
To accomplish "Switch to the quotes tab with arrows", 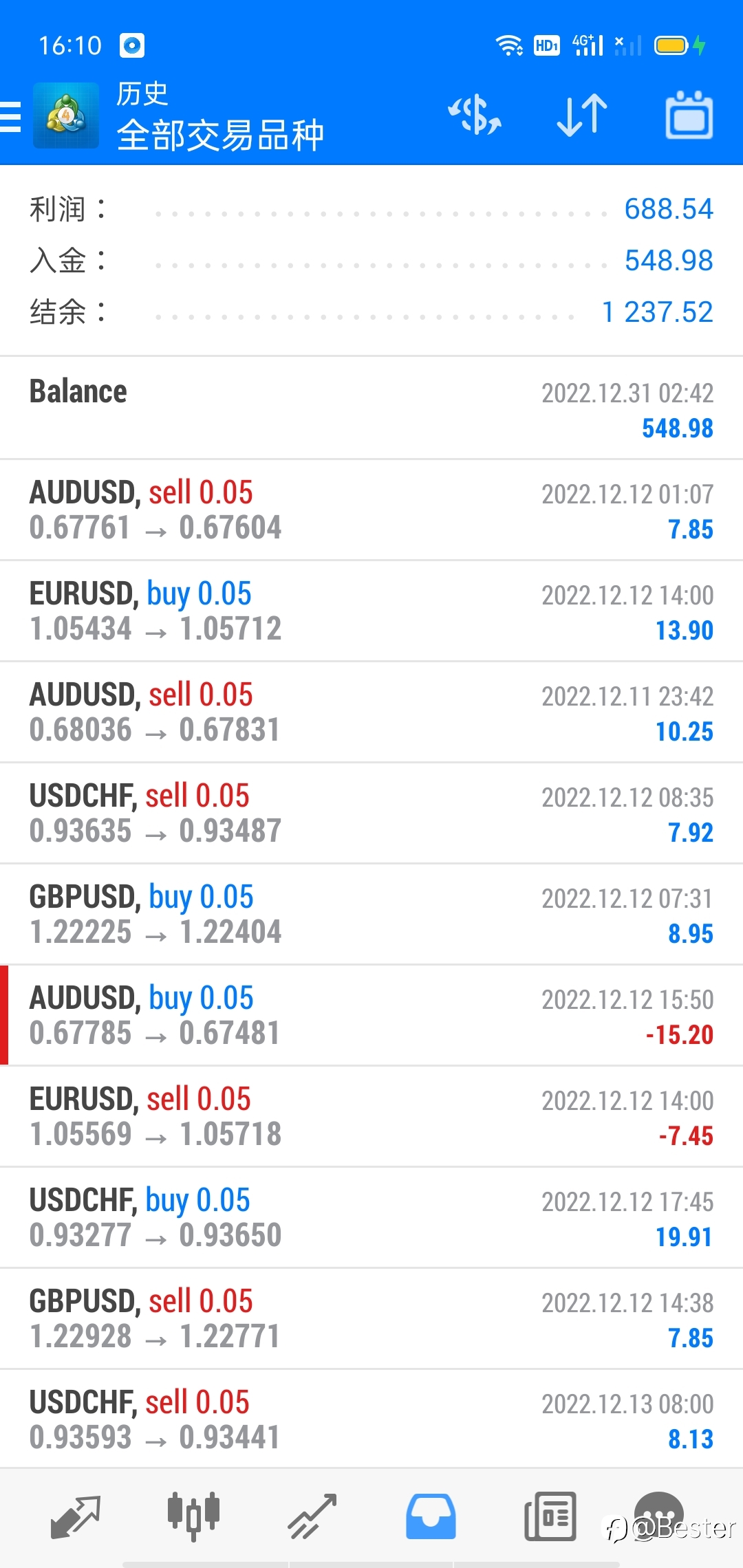I will click(76, 1516).
